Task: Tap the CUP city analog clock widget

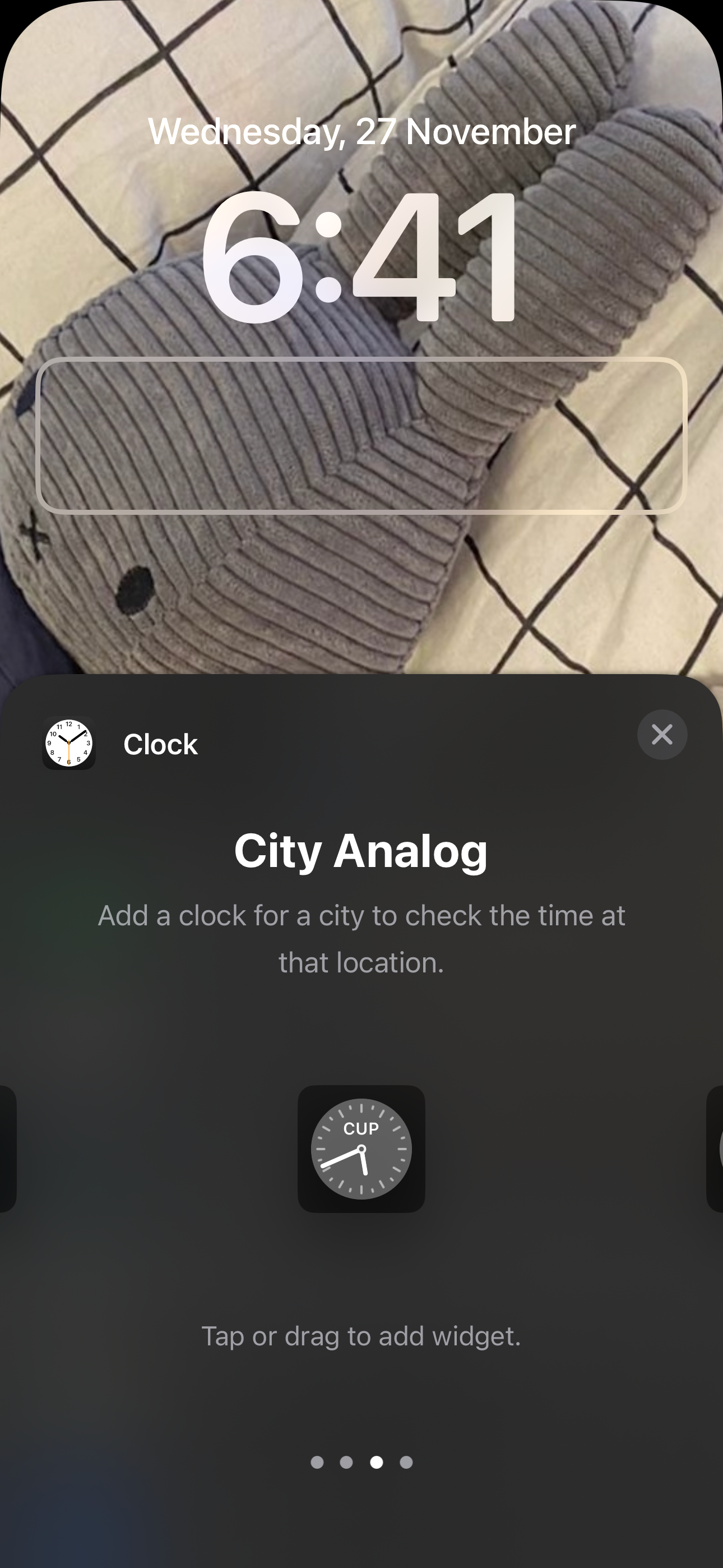Action: click(x=361, y=1149)
